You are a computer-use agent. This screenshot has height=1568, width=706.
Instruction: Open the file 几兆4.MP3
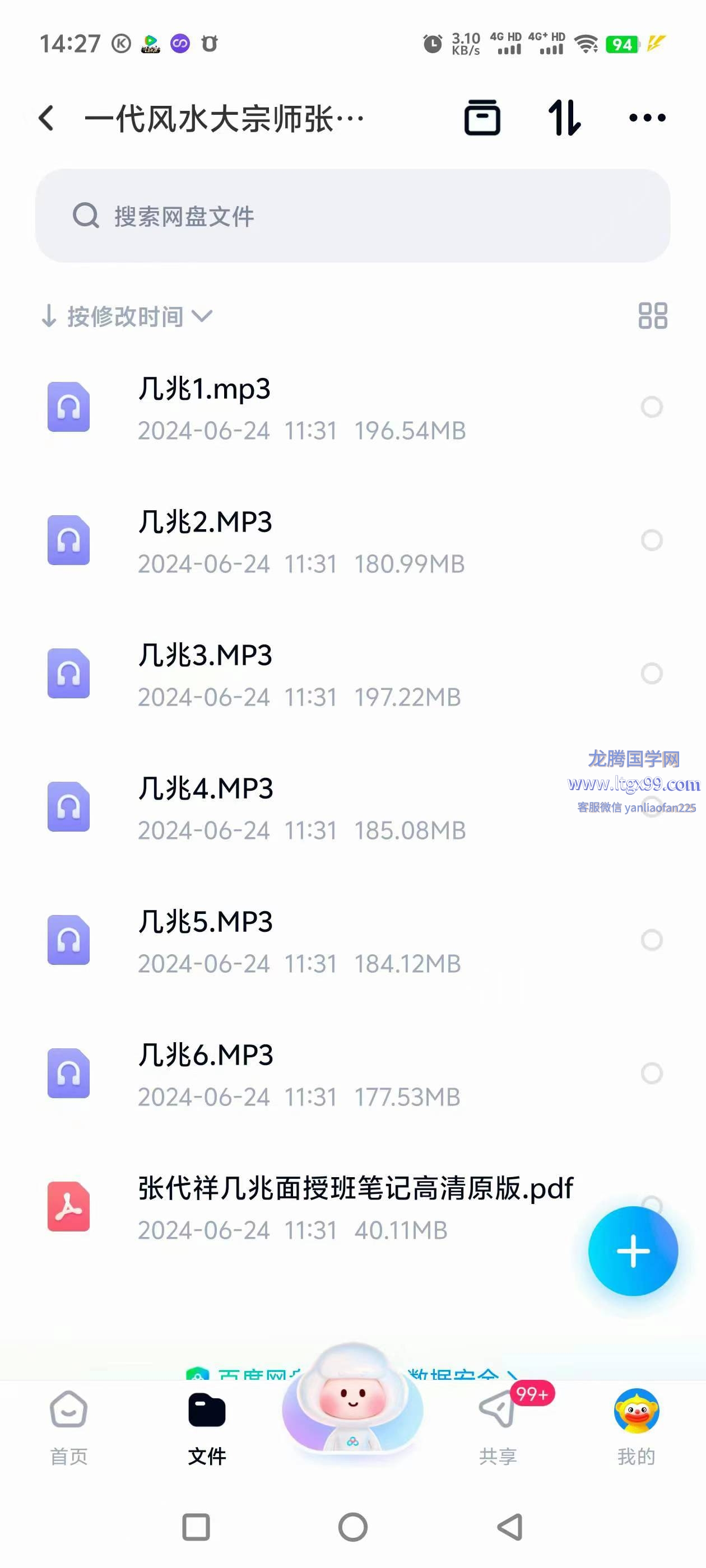click(205, 790)
